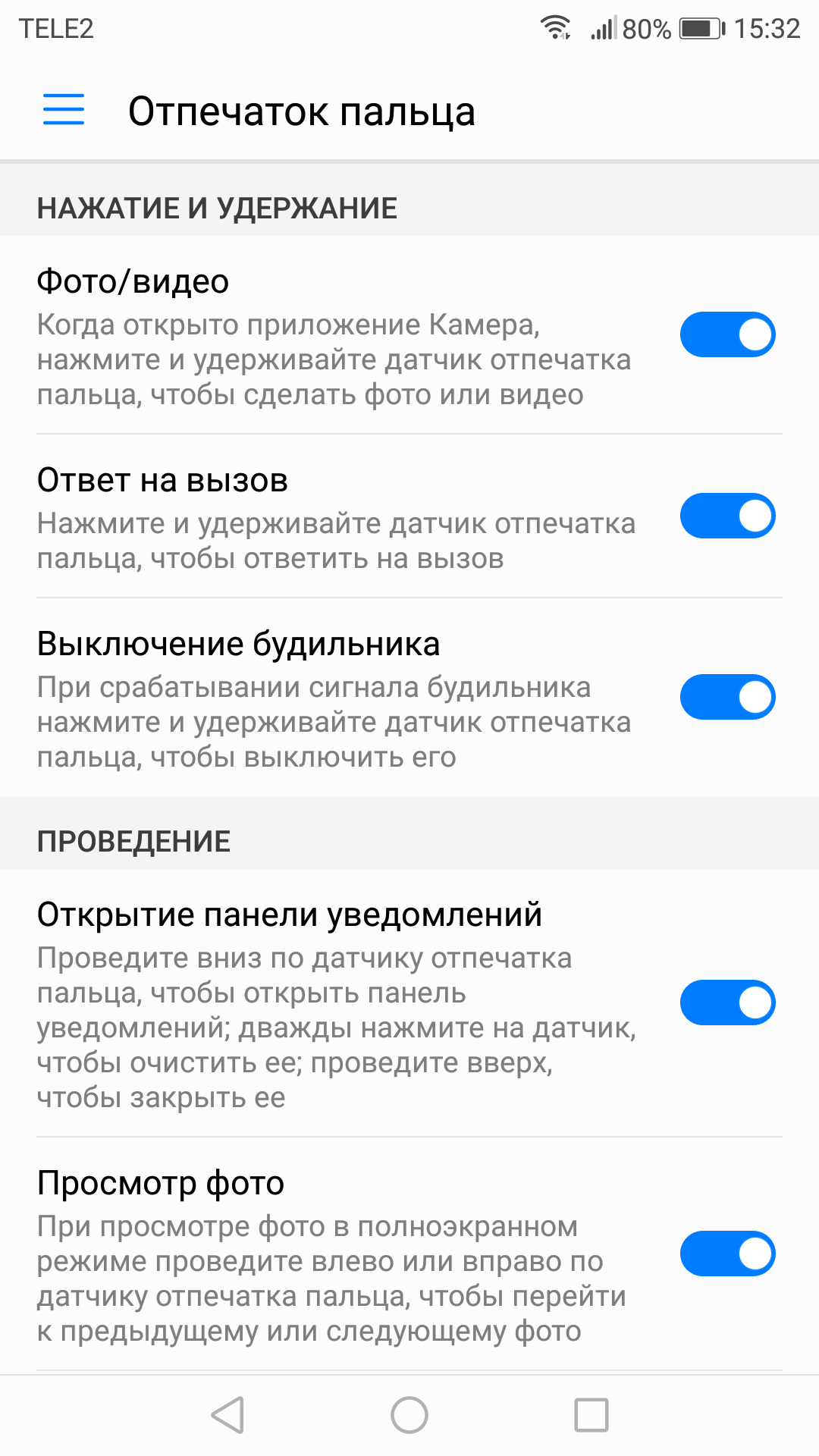Disable the Просмотр фото toggle
Image resolution: width=819 pixels, height=1456 pixels.
(727, 1254)
